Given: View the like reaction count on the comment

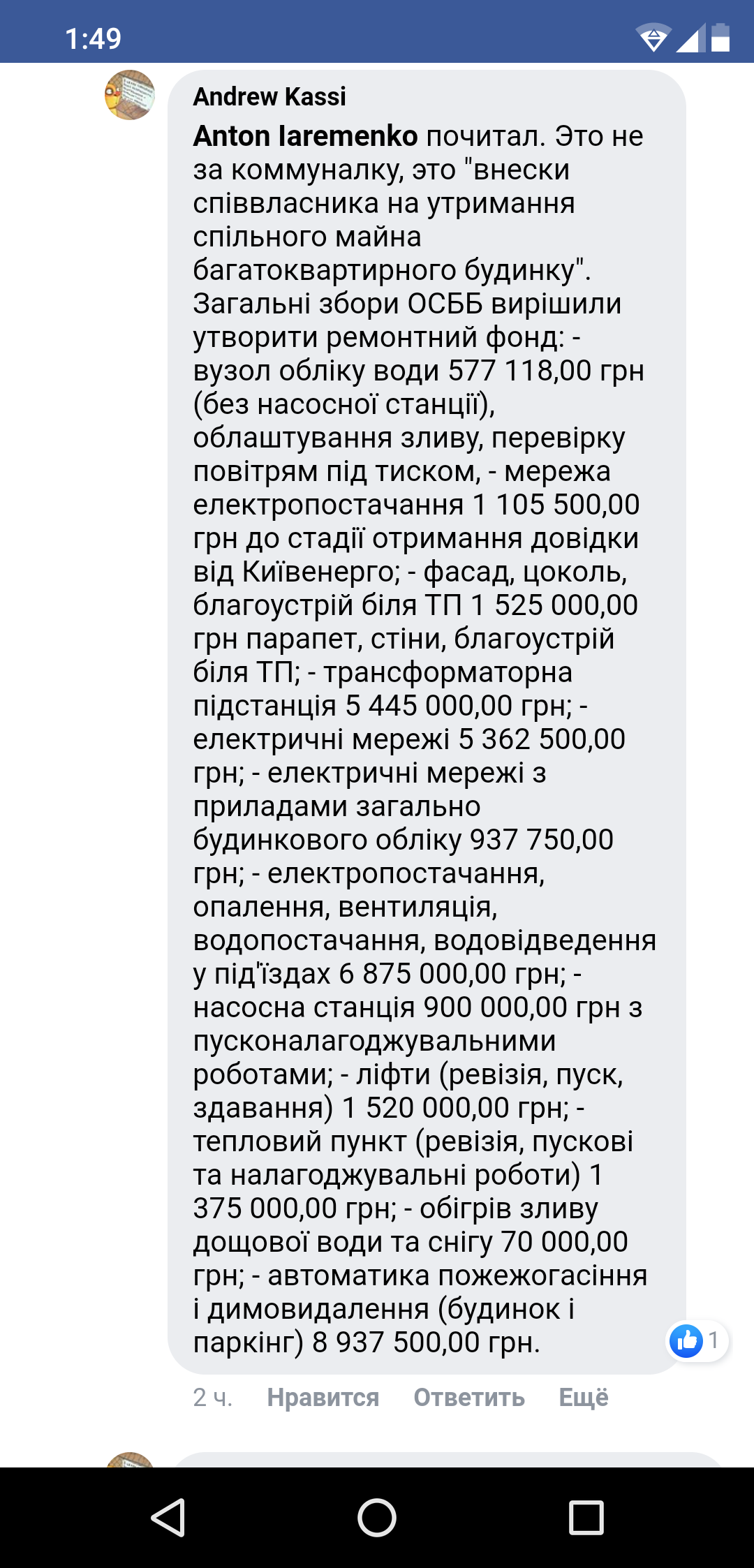Looking at the screenshot, I should click(697, 1340).
